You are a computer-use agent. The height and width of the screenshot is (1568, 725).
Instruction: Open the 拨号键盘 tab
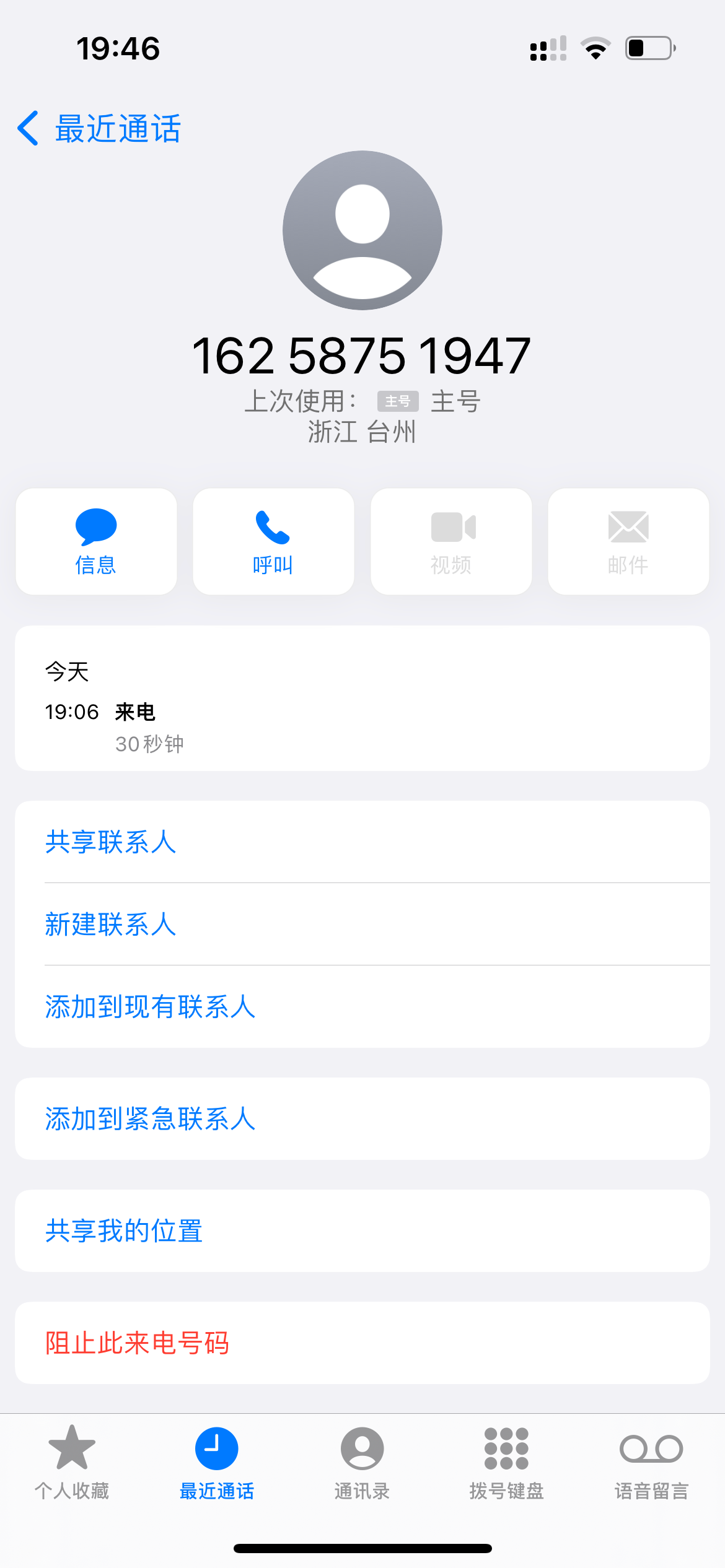(x=506, y=1463)
